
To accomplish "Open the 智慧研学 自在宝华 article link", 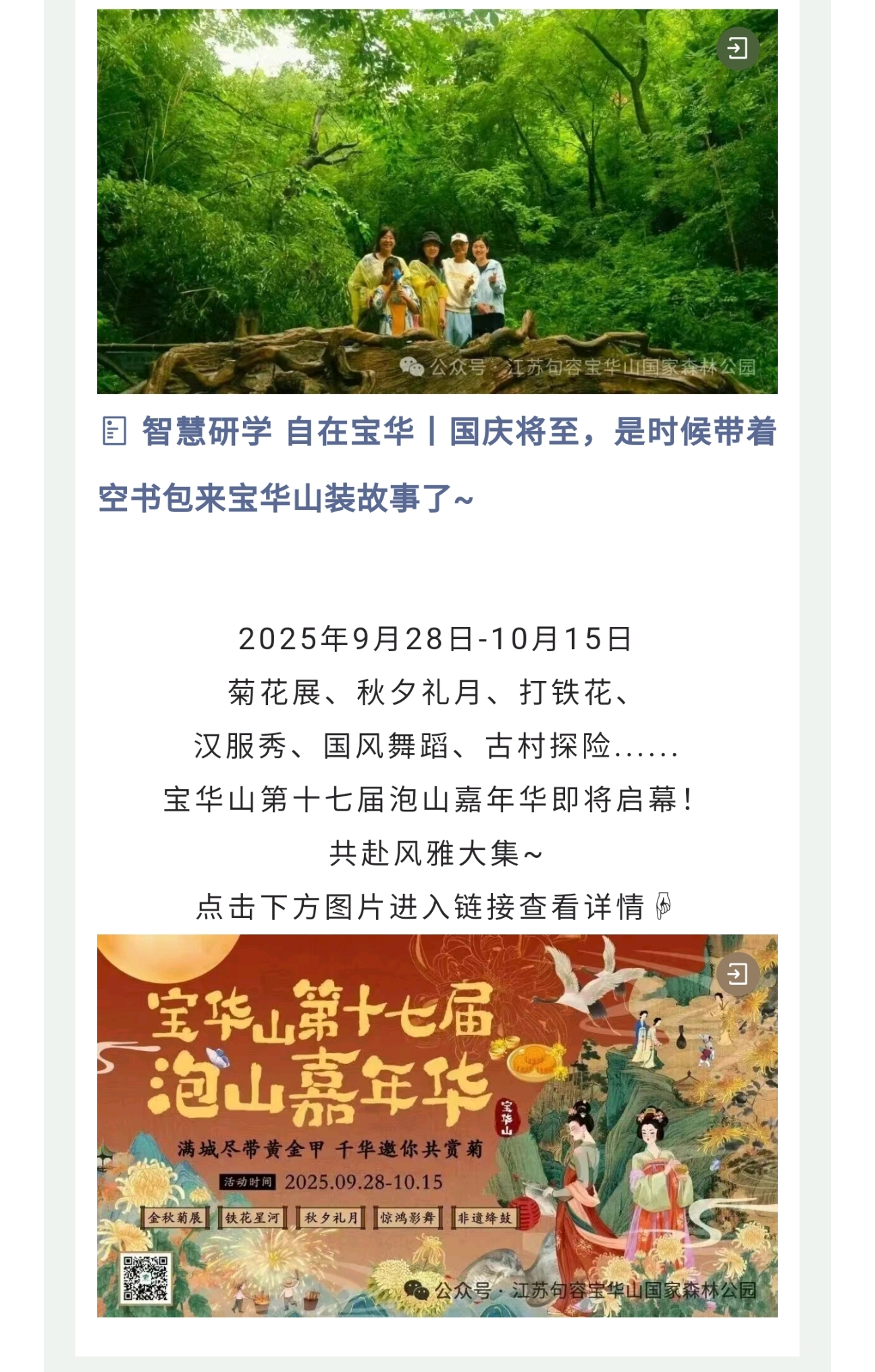I will tap(437, 465).
